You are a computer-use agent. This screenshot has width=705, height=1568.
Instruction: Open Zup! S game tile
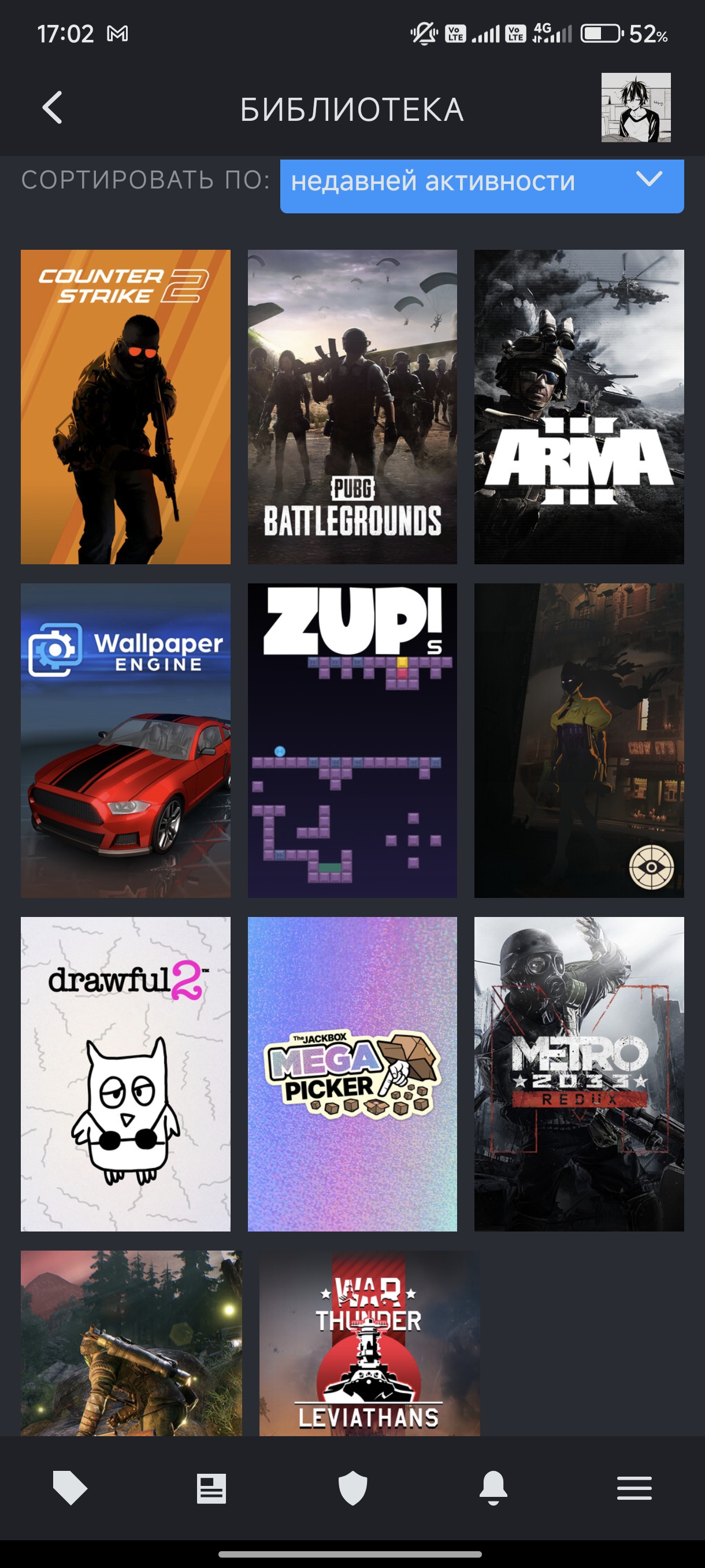(x=352, y=740)
